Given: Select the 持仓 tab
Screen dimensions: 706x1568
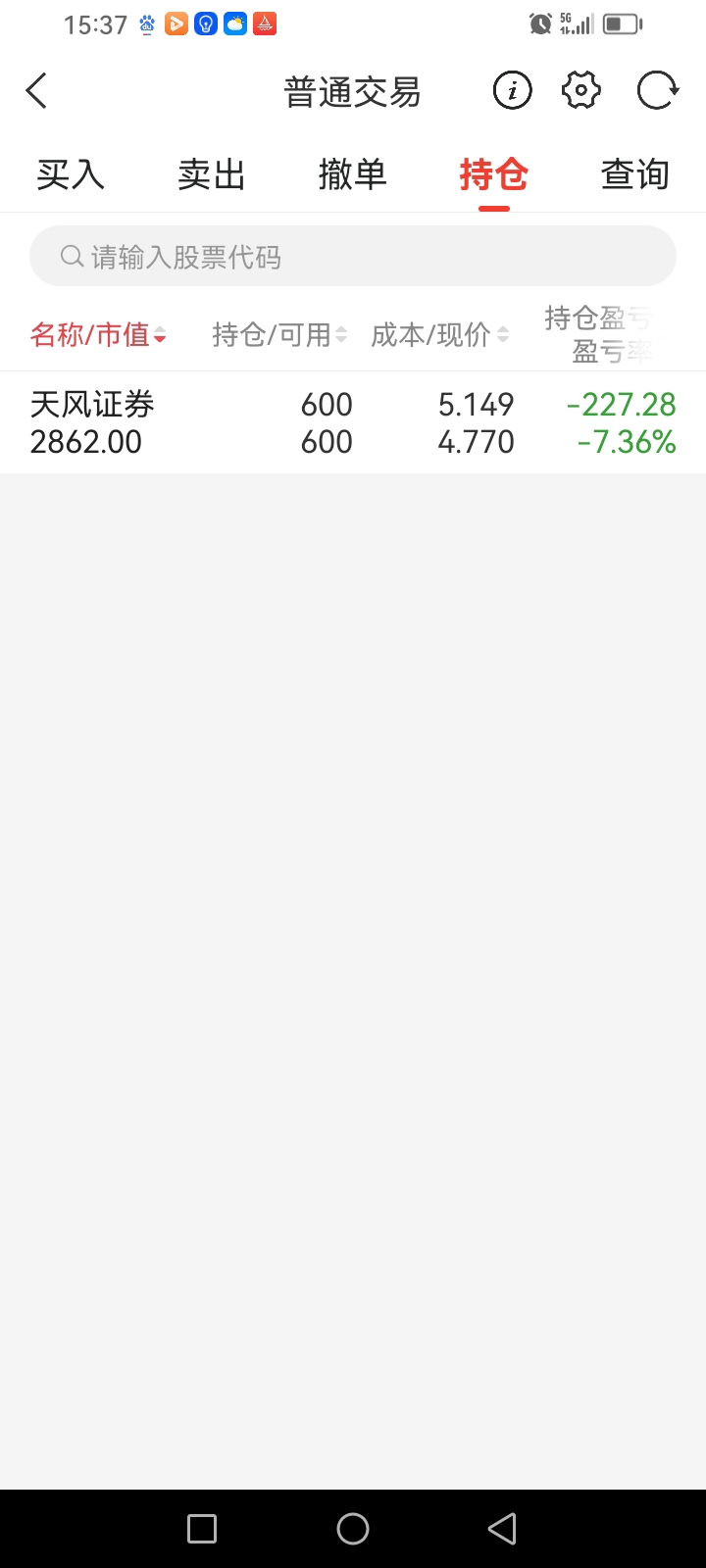Looking at the screenshot, I should pyautogui.click(x=494, y=174).
